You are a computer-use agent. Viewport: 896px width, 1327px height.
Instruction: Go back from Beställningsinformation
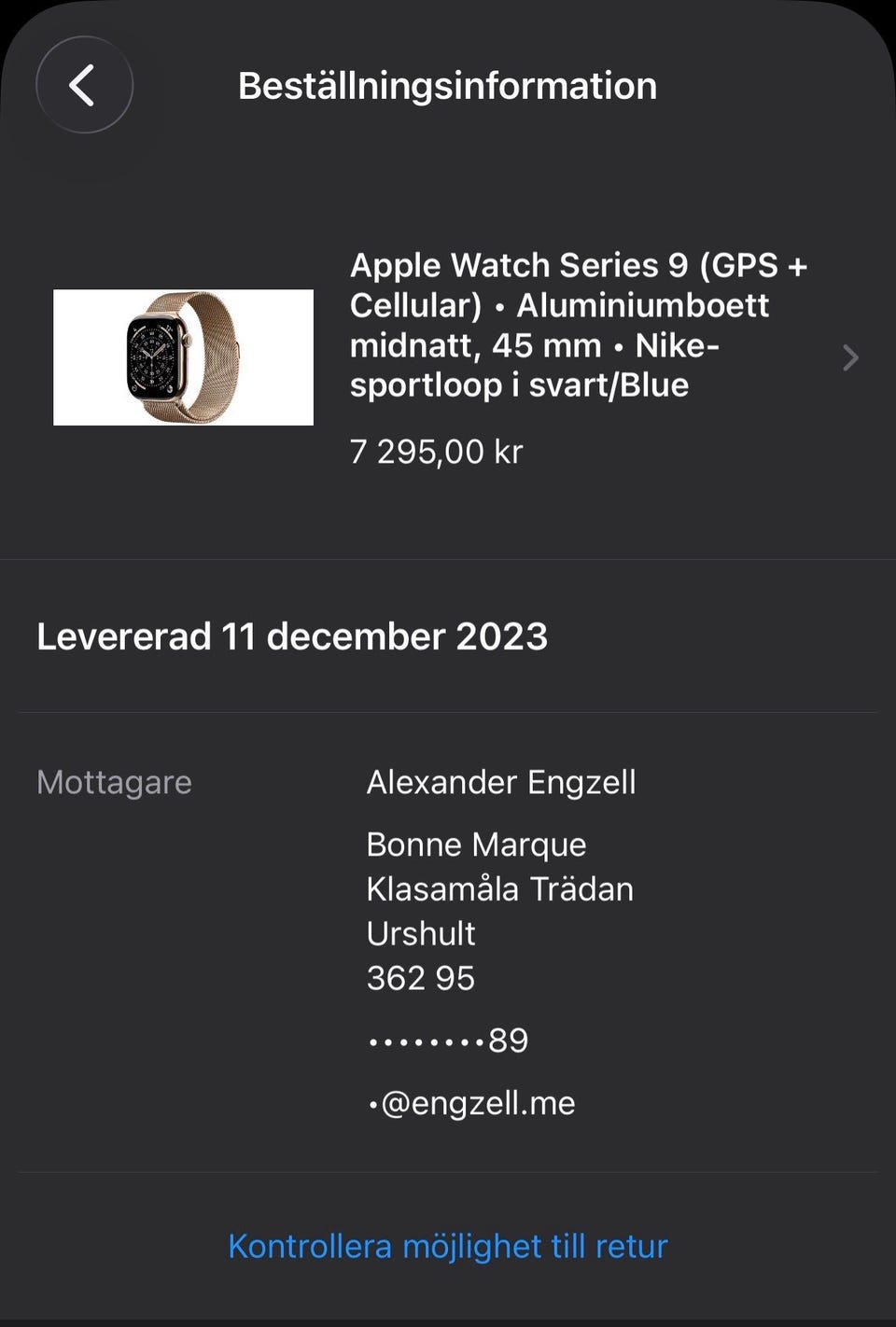[x=84, y=85]
